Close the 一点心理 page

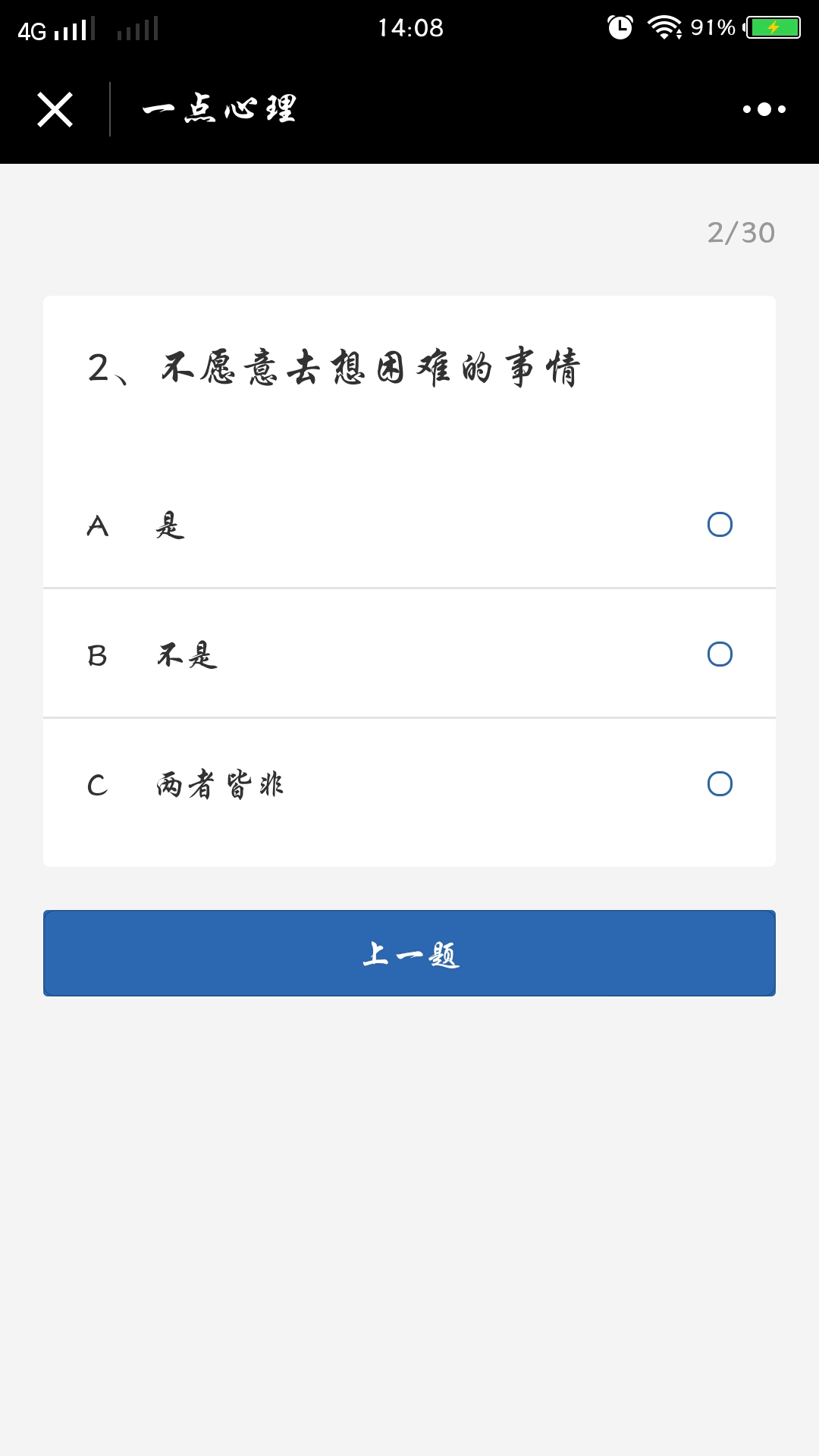point(55,110)
